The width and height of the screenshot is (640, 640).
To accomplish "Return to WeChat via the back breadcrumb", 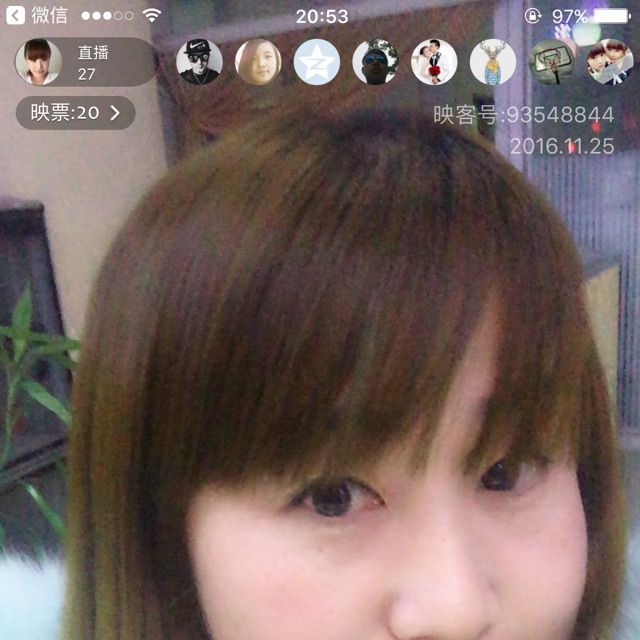I will pos(37,16).
